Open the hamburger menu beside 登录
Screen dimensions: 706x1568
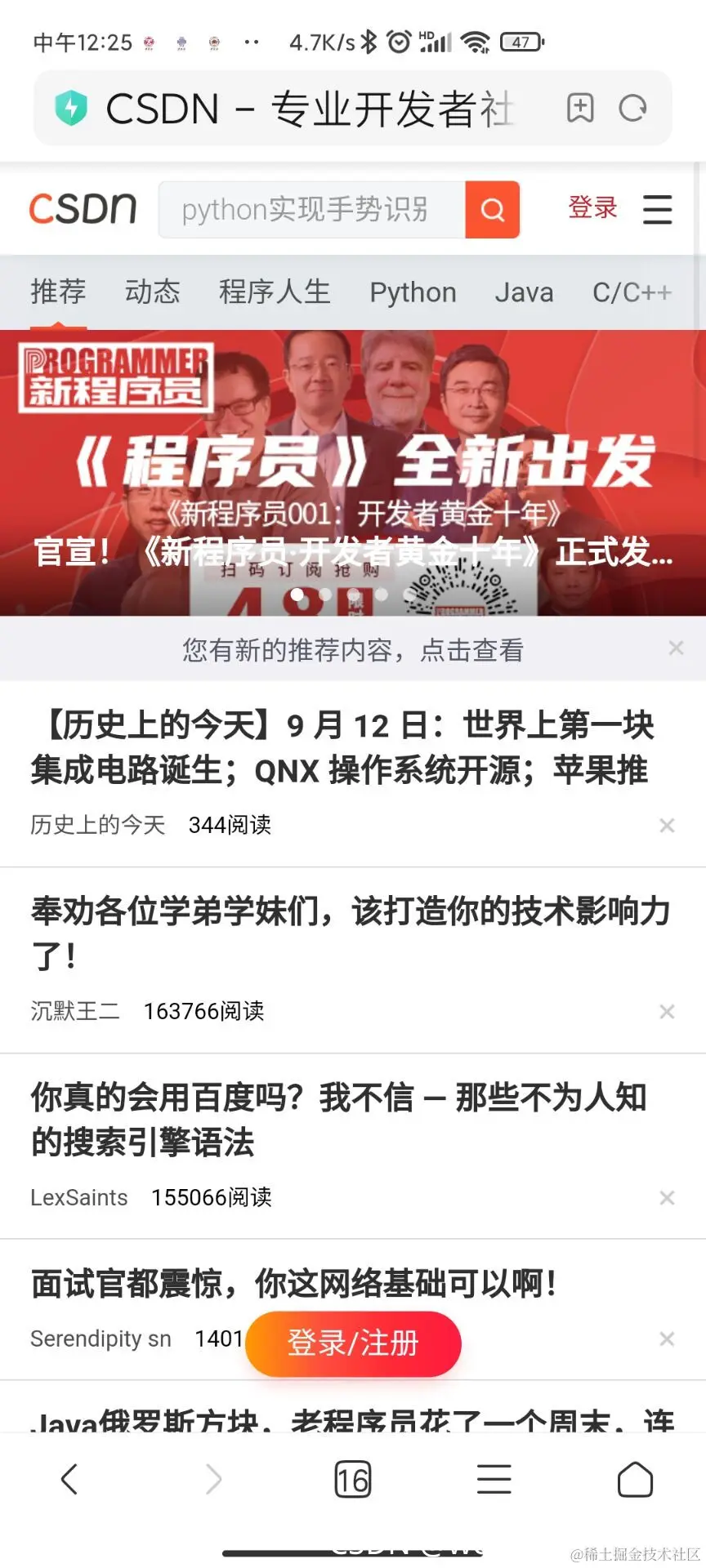click(x=658, y=209)
